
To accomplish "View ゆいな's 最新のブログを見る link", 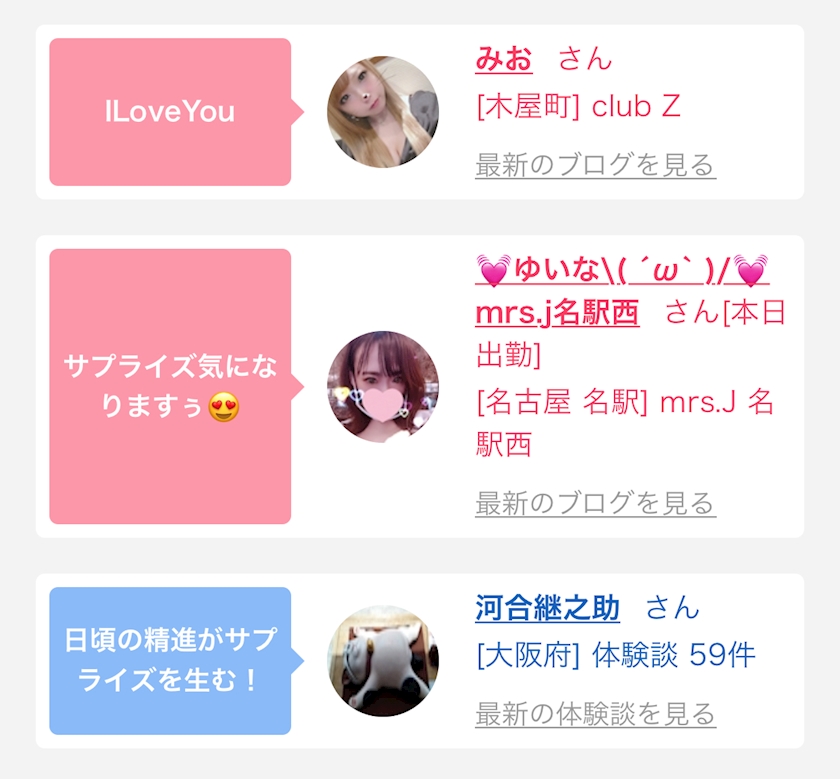I will click(595, 503).
